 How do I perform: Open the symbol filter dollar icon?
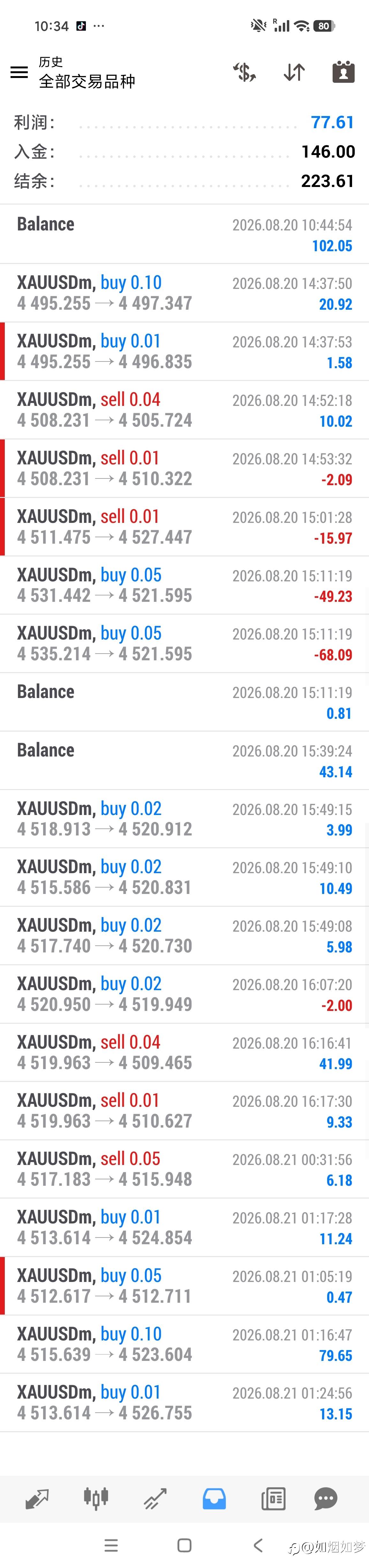[245, 73]
